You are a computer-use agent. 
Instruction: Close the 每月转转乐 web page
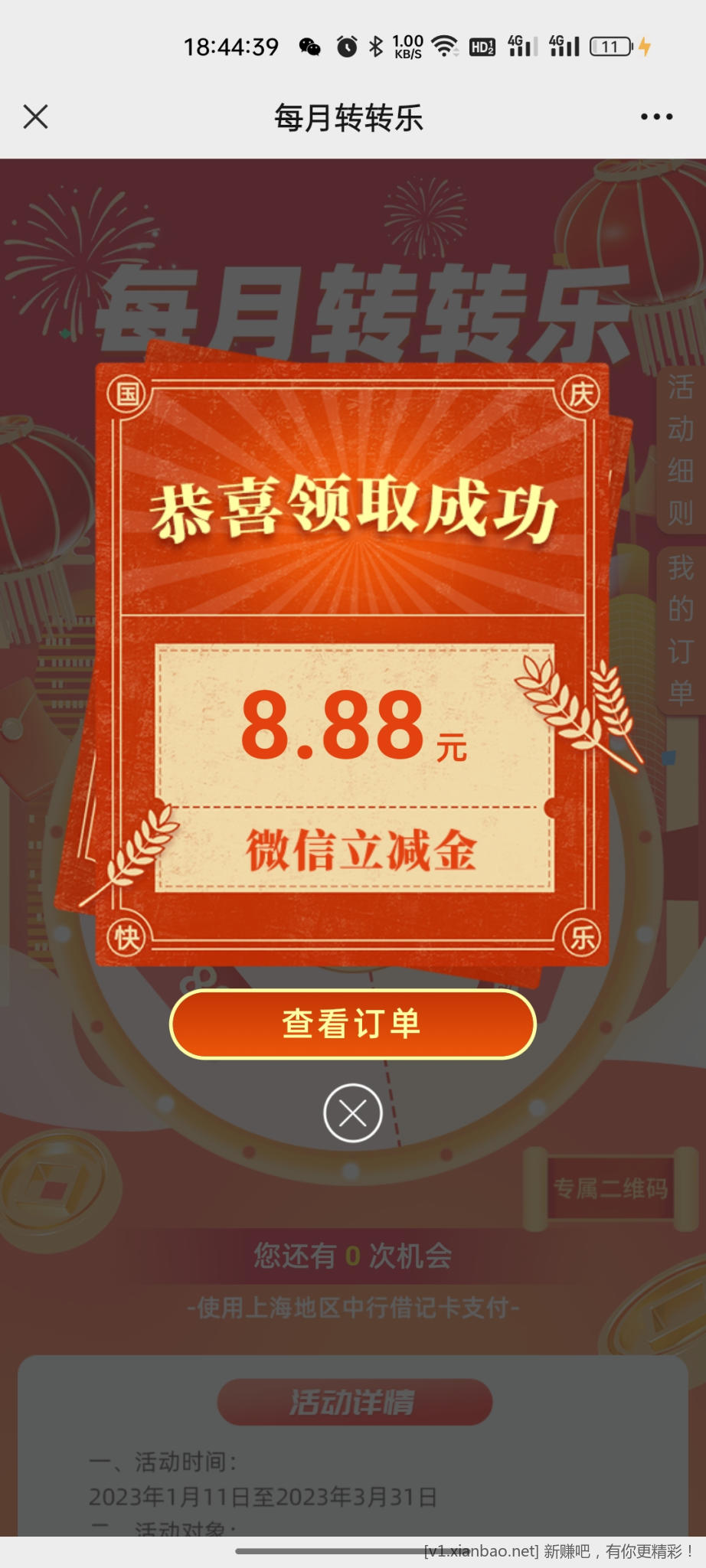pos(35,117)
